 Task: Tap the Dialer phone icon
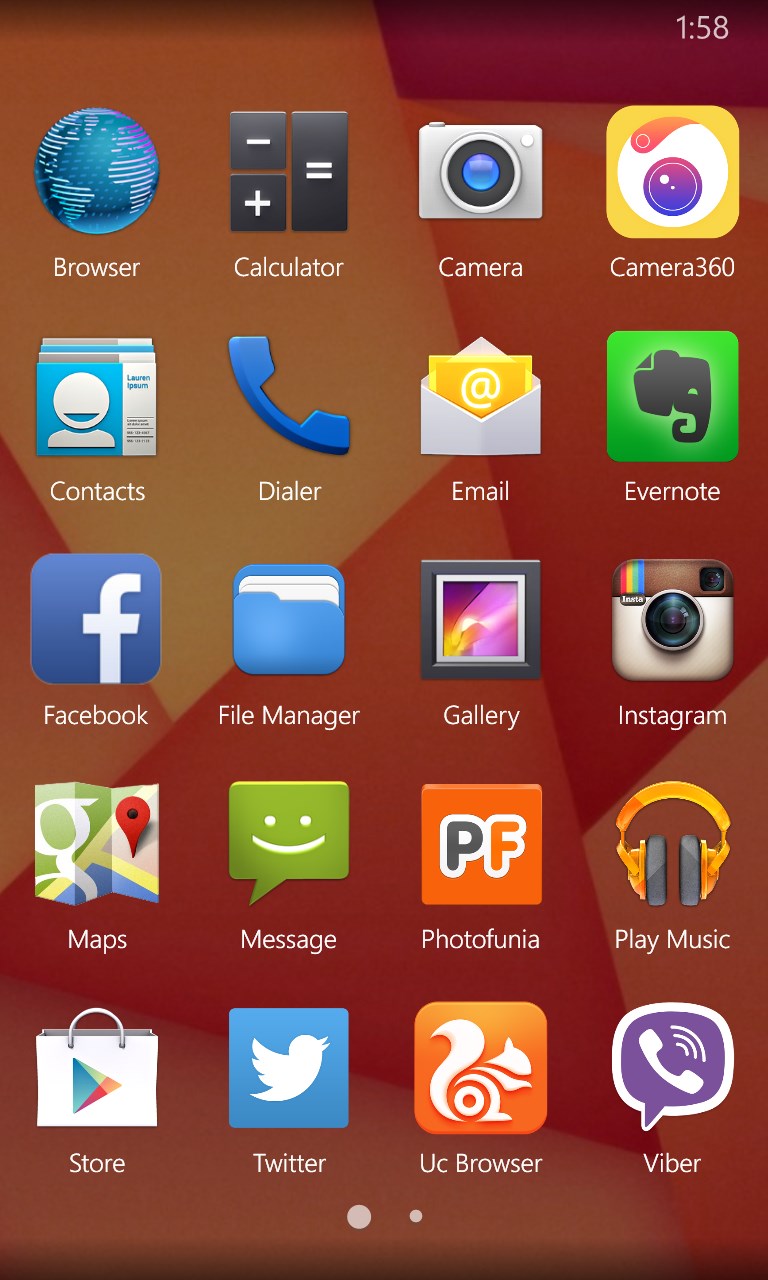tap(289, 396)
